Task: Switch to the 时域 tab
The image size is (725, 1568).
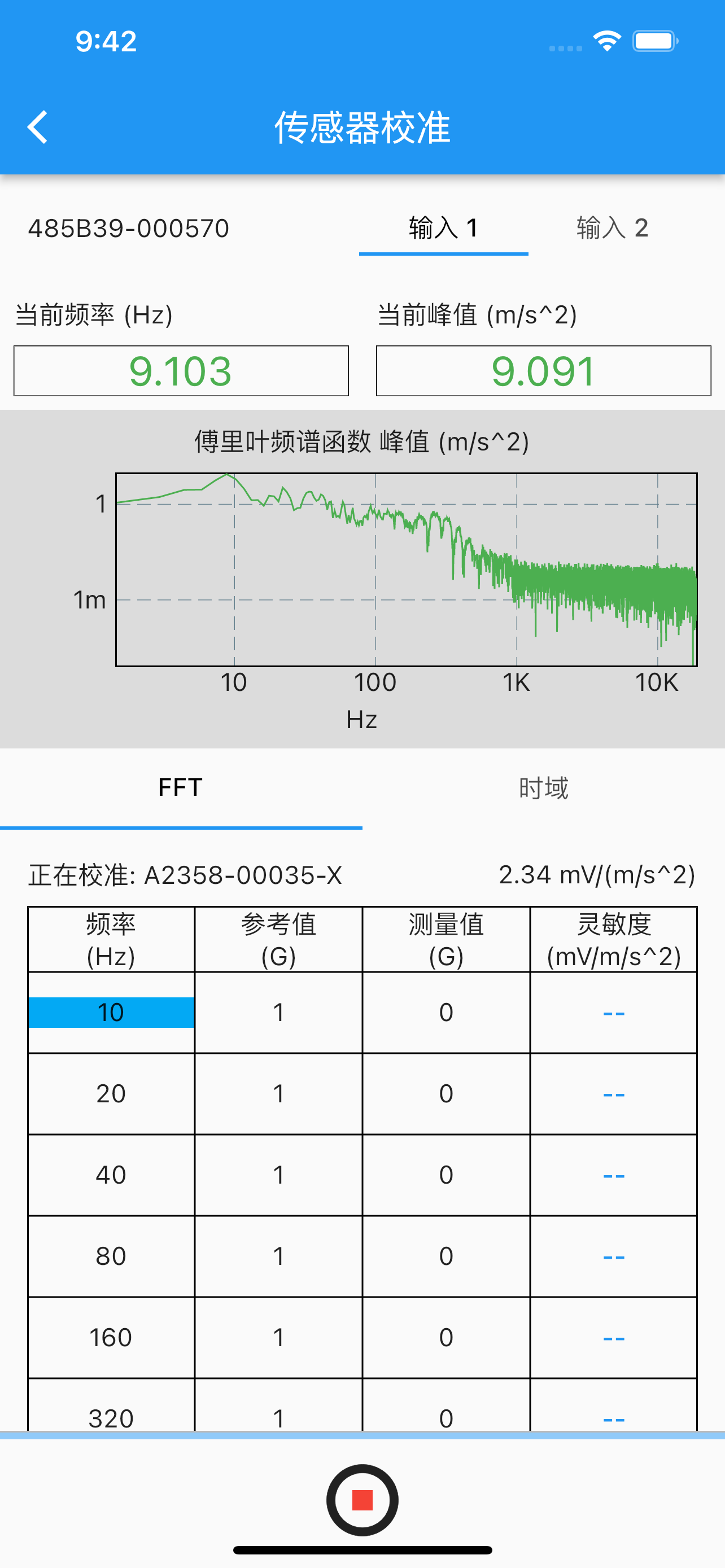Action: pyautogui.click(x=544, y=789)
